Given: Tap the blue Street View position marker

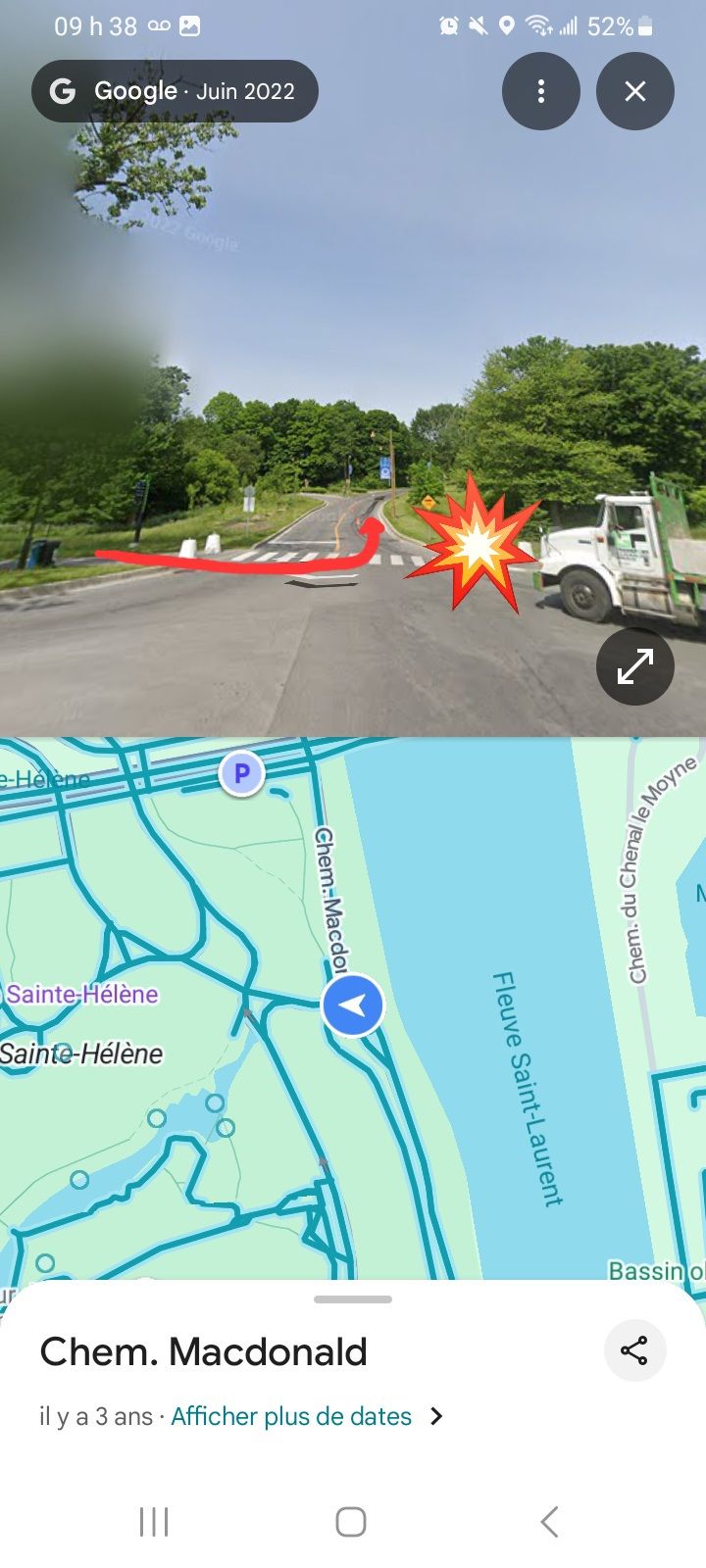Looking at the screenshot, I should tap(353, 1004).
